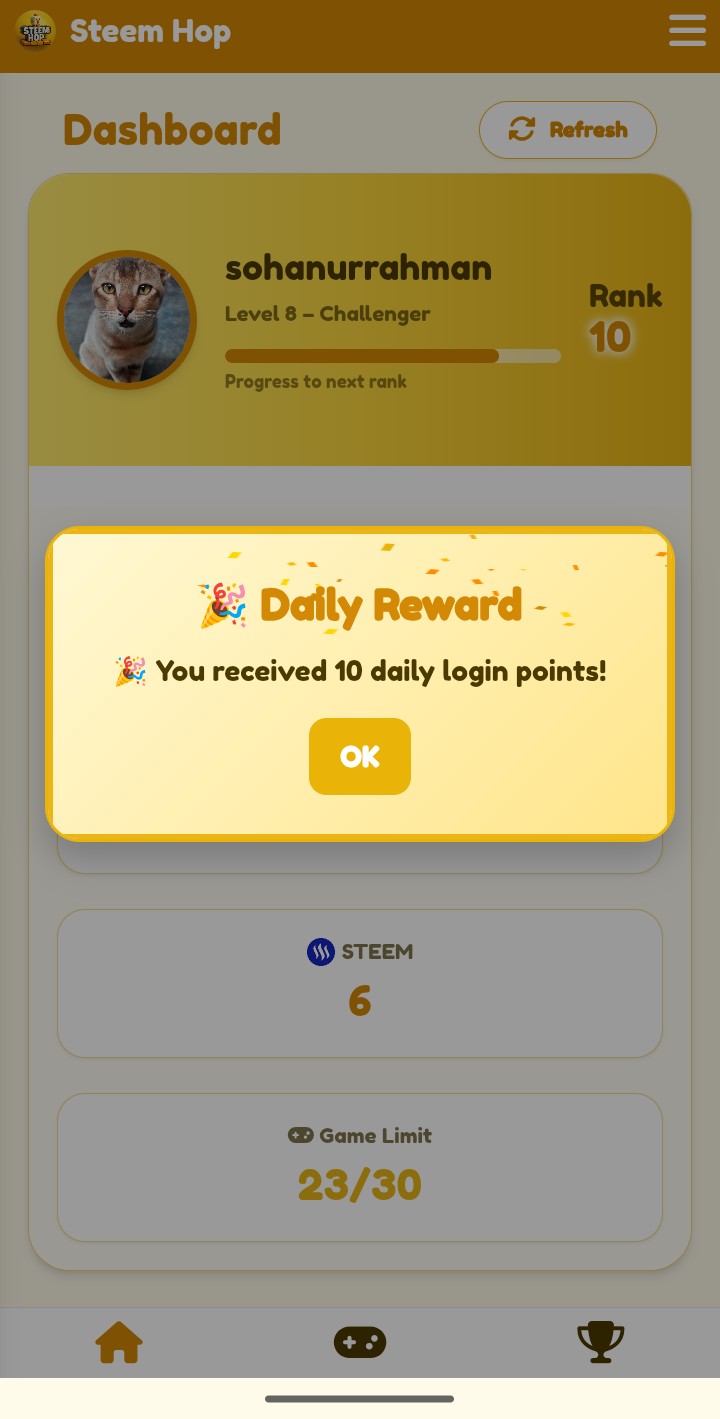Switch to the game controller tab
The height and width of the screenshot is (1419, 720).
click(360, 1342)
